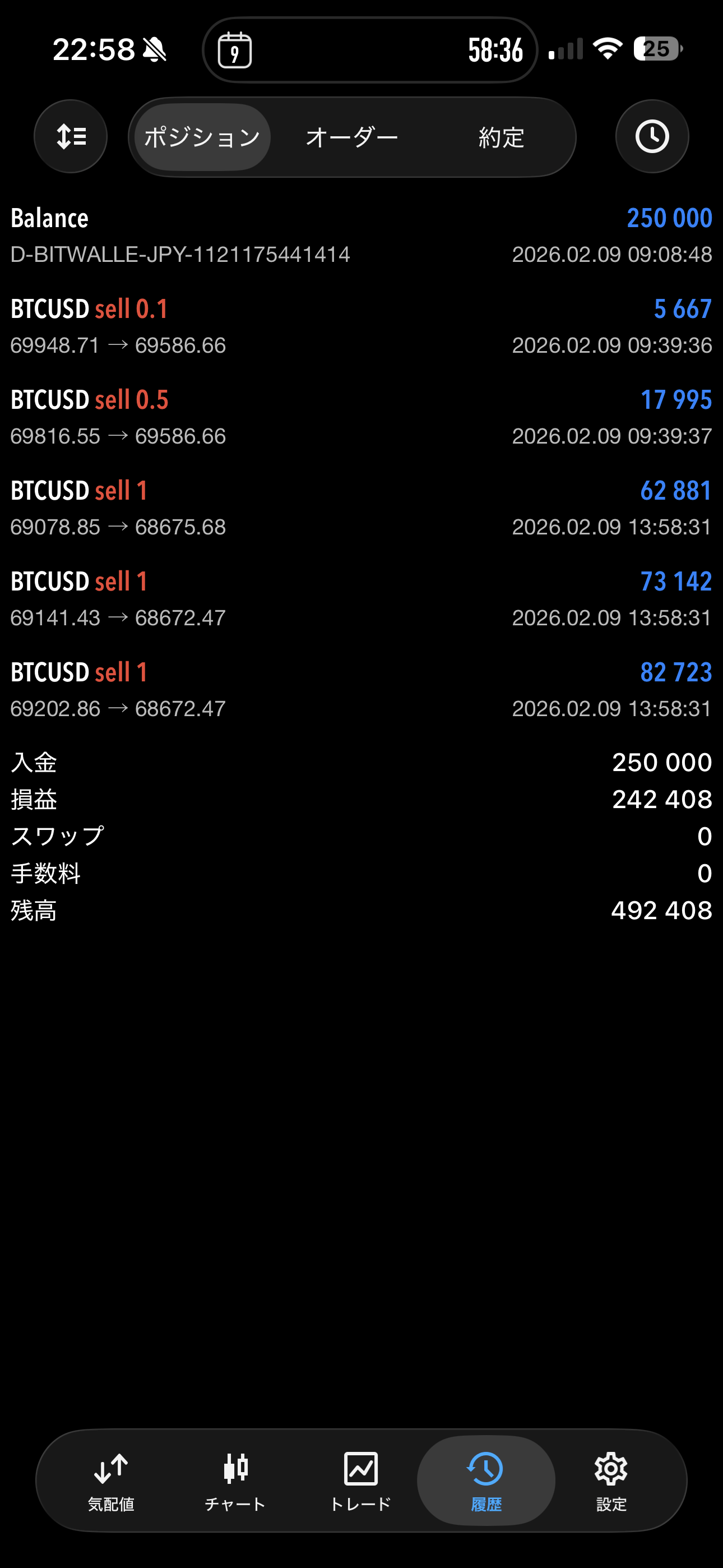
Task: Switch to the 約定 segment
Action: coord(501,137)
